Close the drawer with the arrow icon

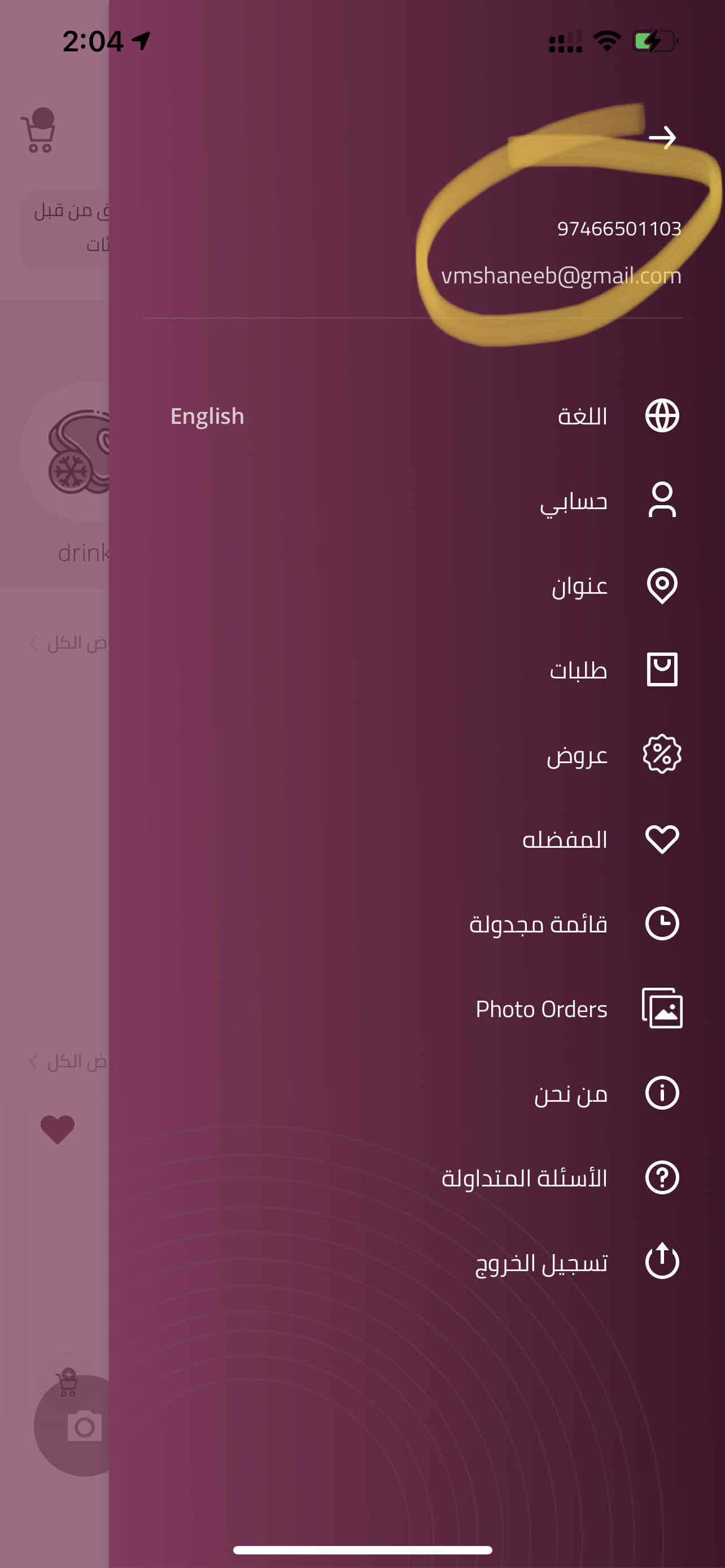pyautogui.click(x=662, y=138)
